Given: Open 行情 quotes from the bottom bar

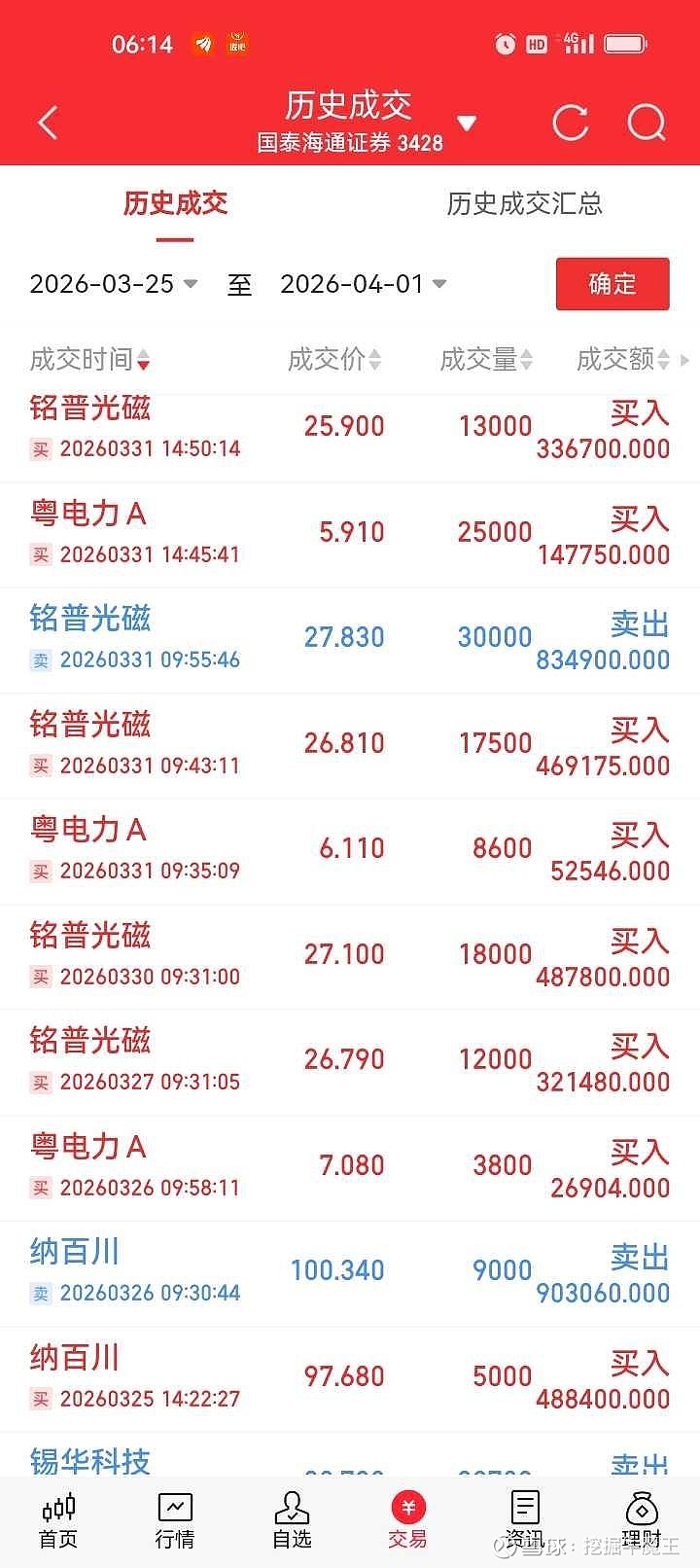Looking at the screenshot, I should coord(175,1517).
